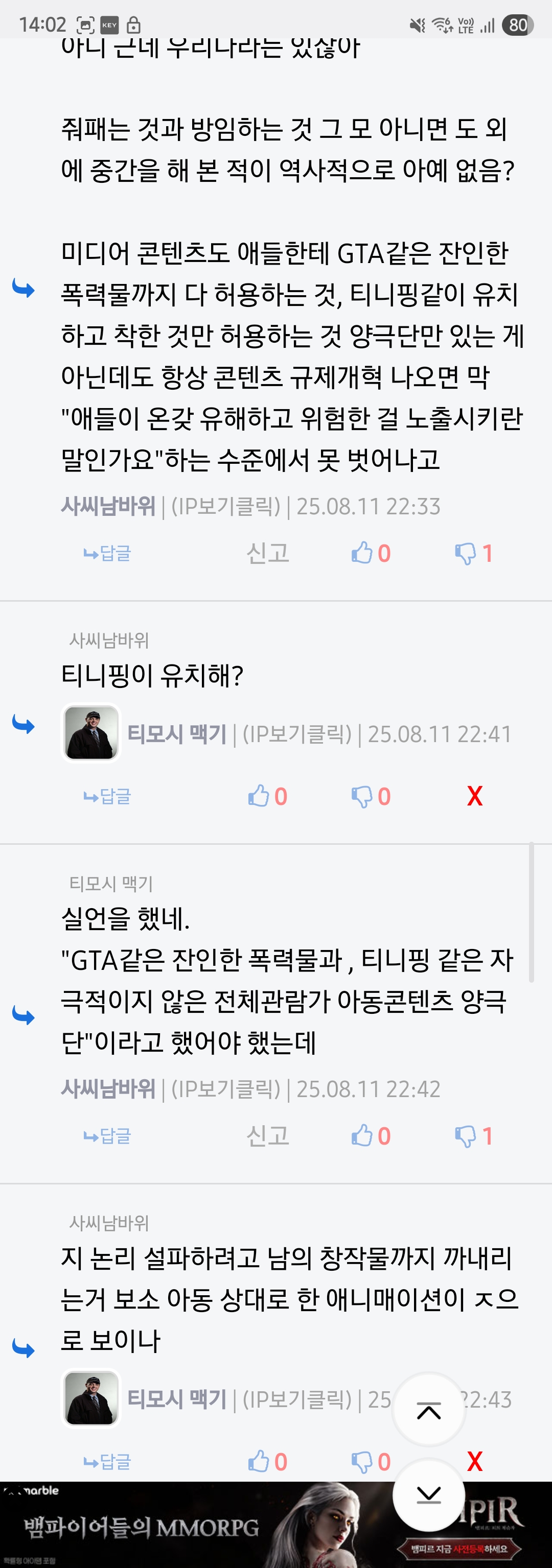Screen dimensions: 552x1568
Task: View IP of the 22:33 comment author
Action: [225, 507]
